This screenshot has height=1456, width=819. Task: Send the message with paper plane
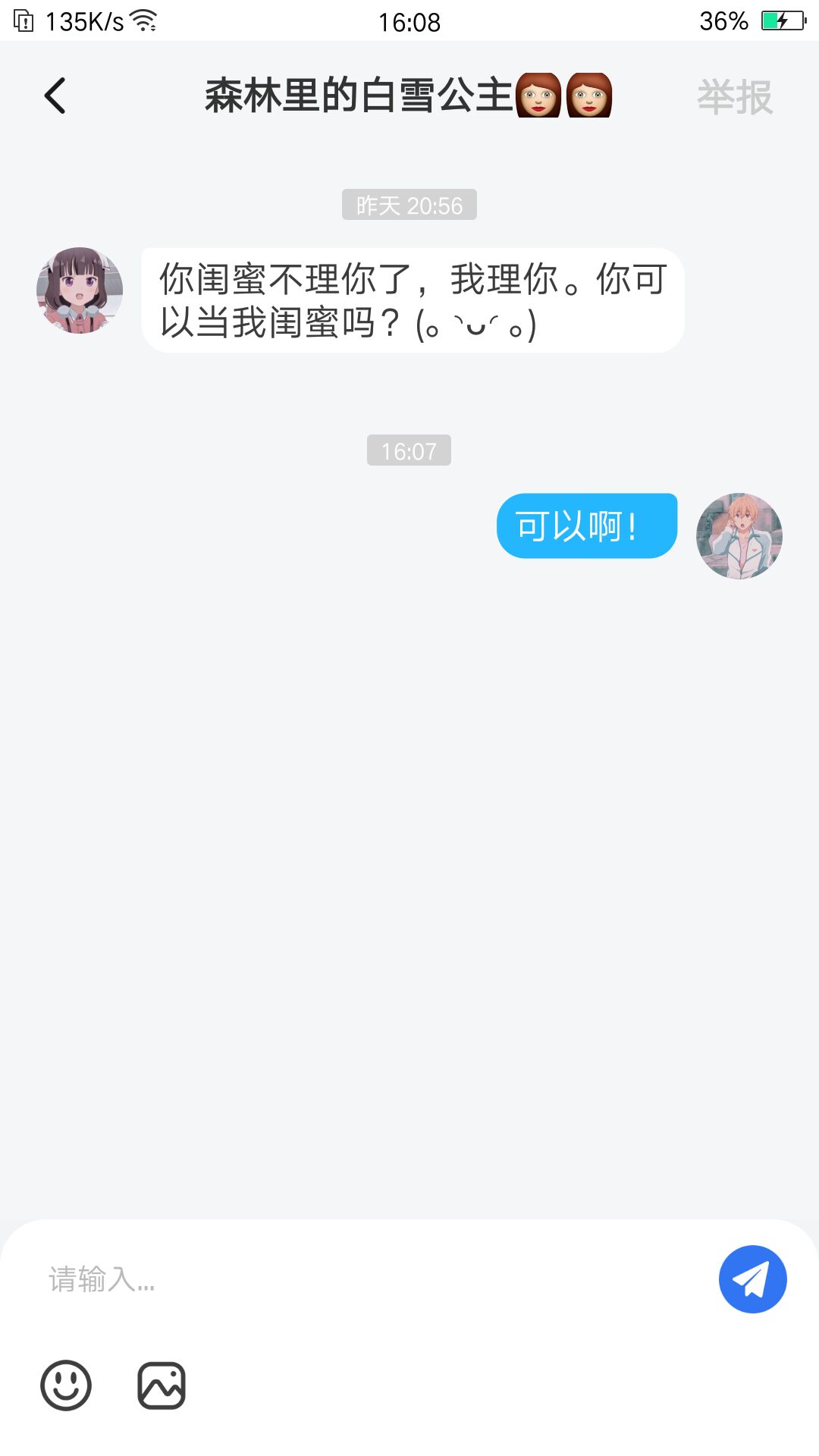752,1279
